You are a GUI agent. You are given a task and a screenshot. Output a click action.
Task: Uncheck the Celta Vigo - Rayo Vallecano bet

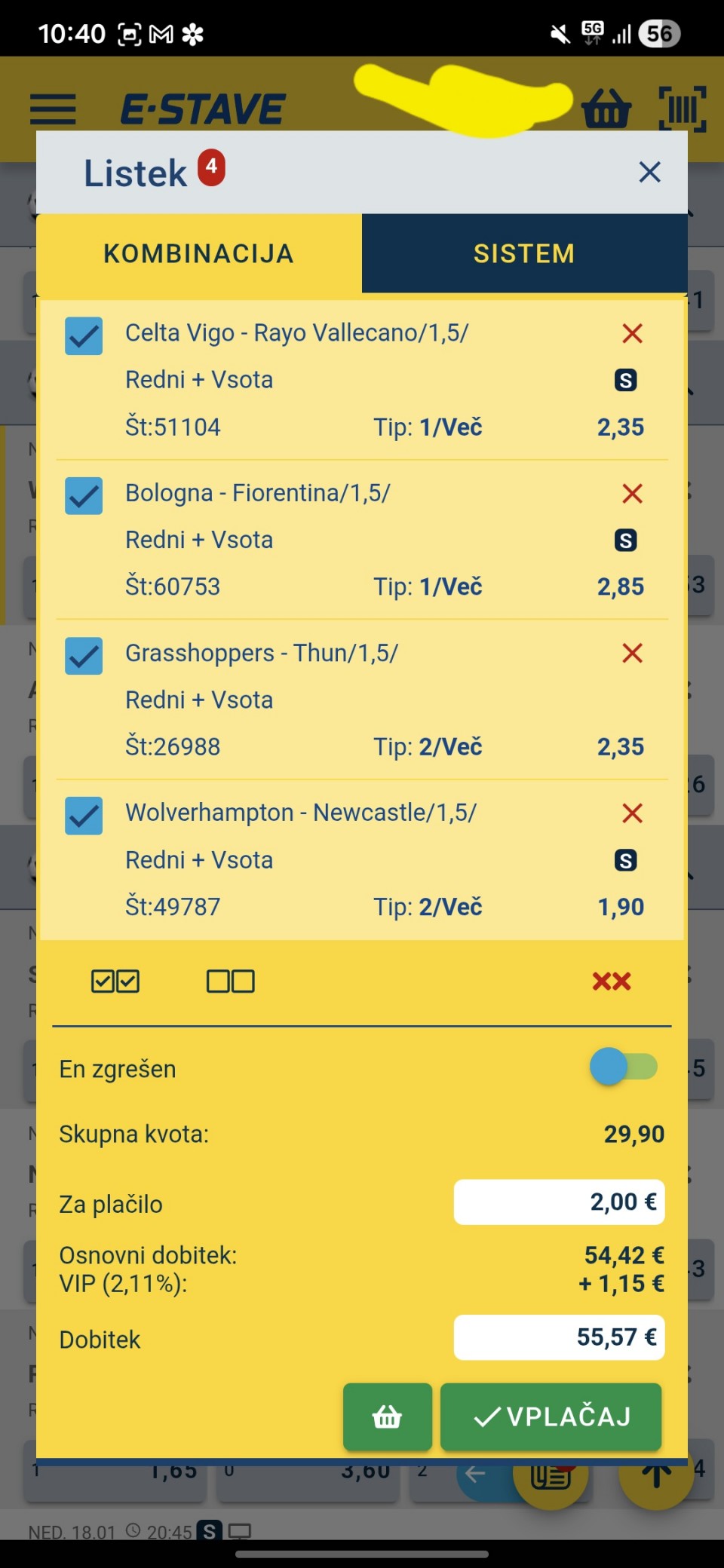84,335
